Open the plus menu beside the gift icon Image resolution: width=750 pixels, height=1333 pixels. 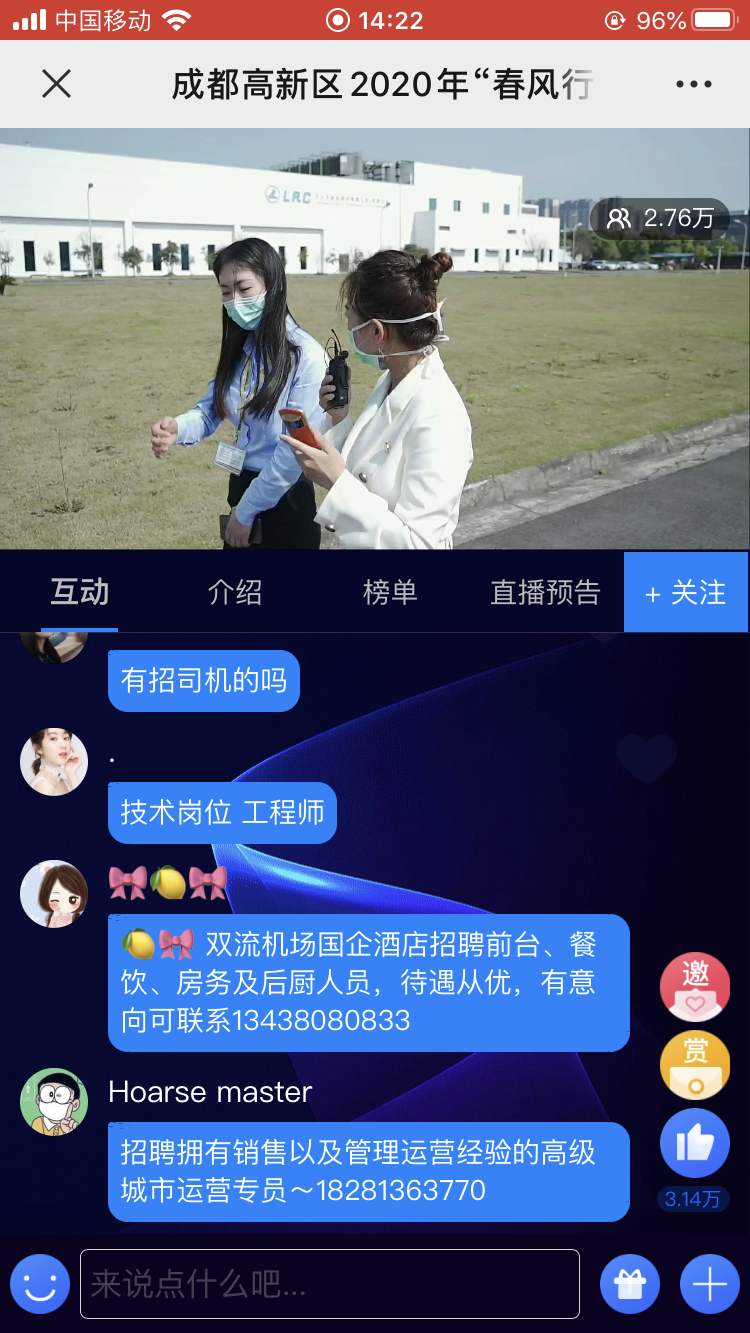[710, 1284]
